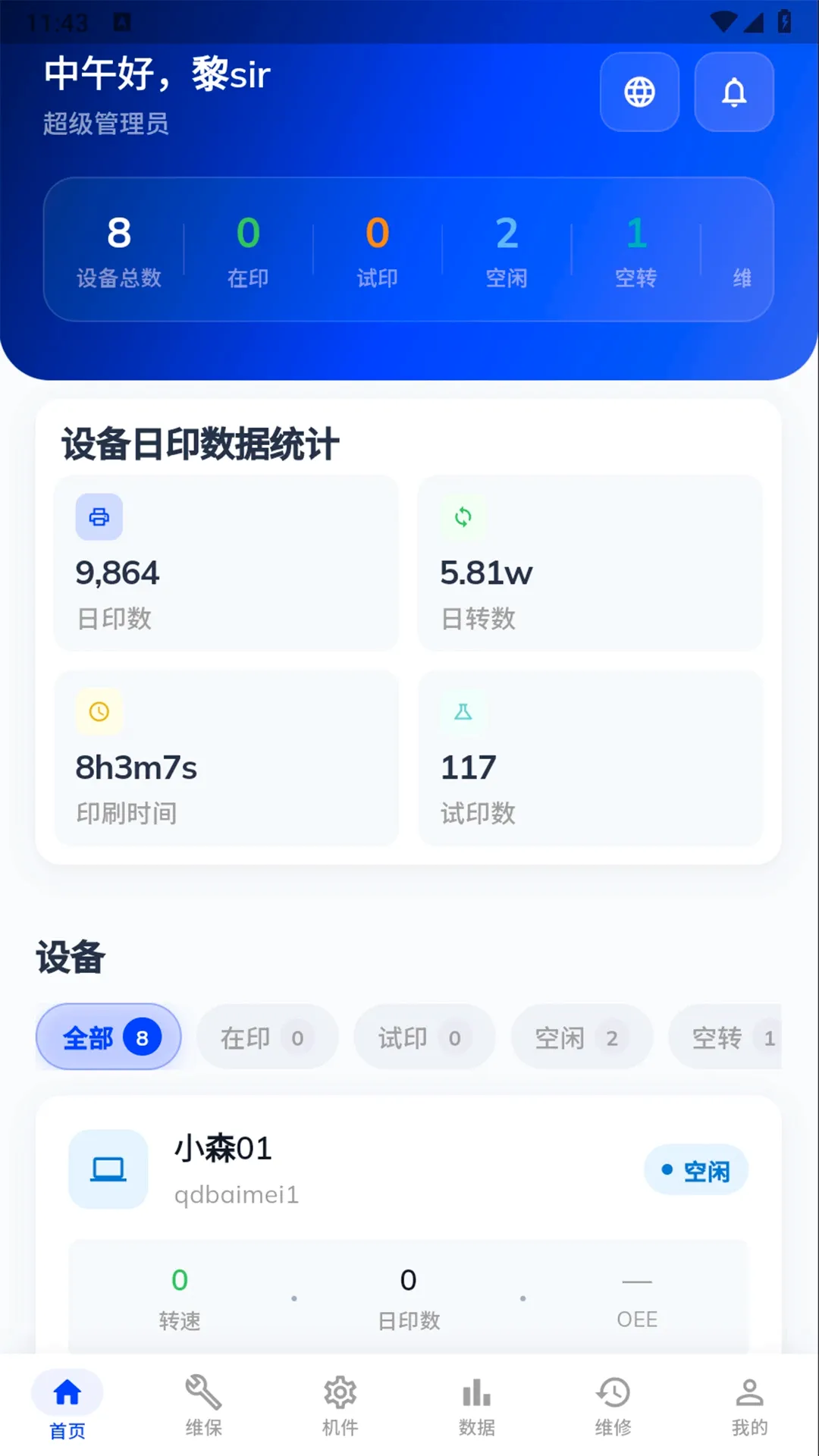819x1456 pixels.
Task: Switch to the 机件 tab
Action: click(340, 1406)
